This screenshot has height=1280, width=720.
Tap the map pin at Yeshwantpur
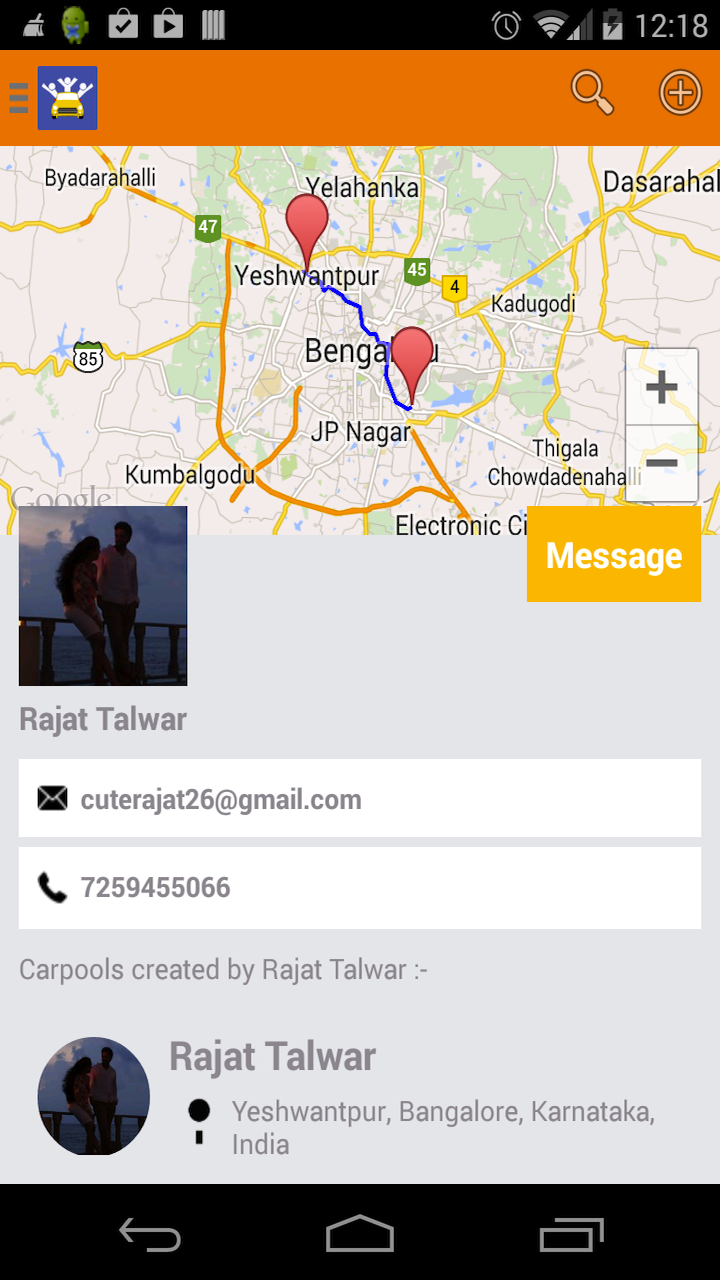307,225
